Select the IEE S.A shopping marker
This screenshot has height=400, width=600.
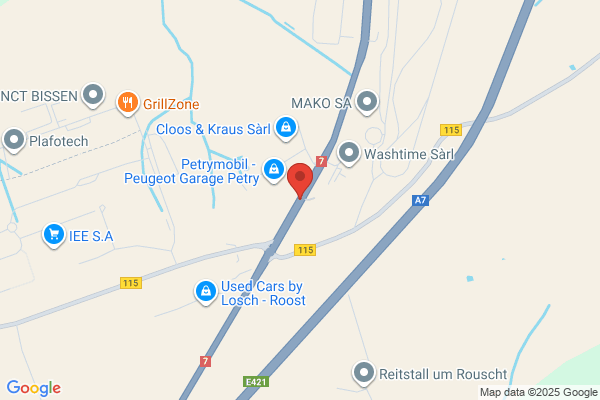coord(54,235)
